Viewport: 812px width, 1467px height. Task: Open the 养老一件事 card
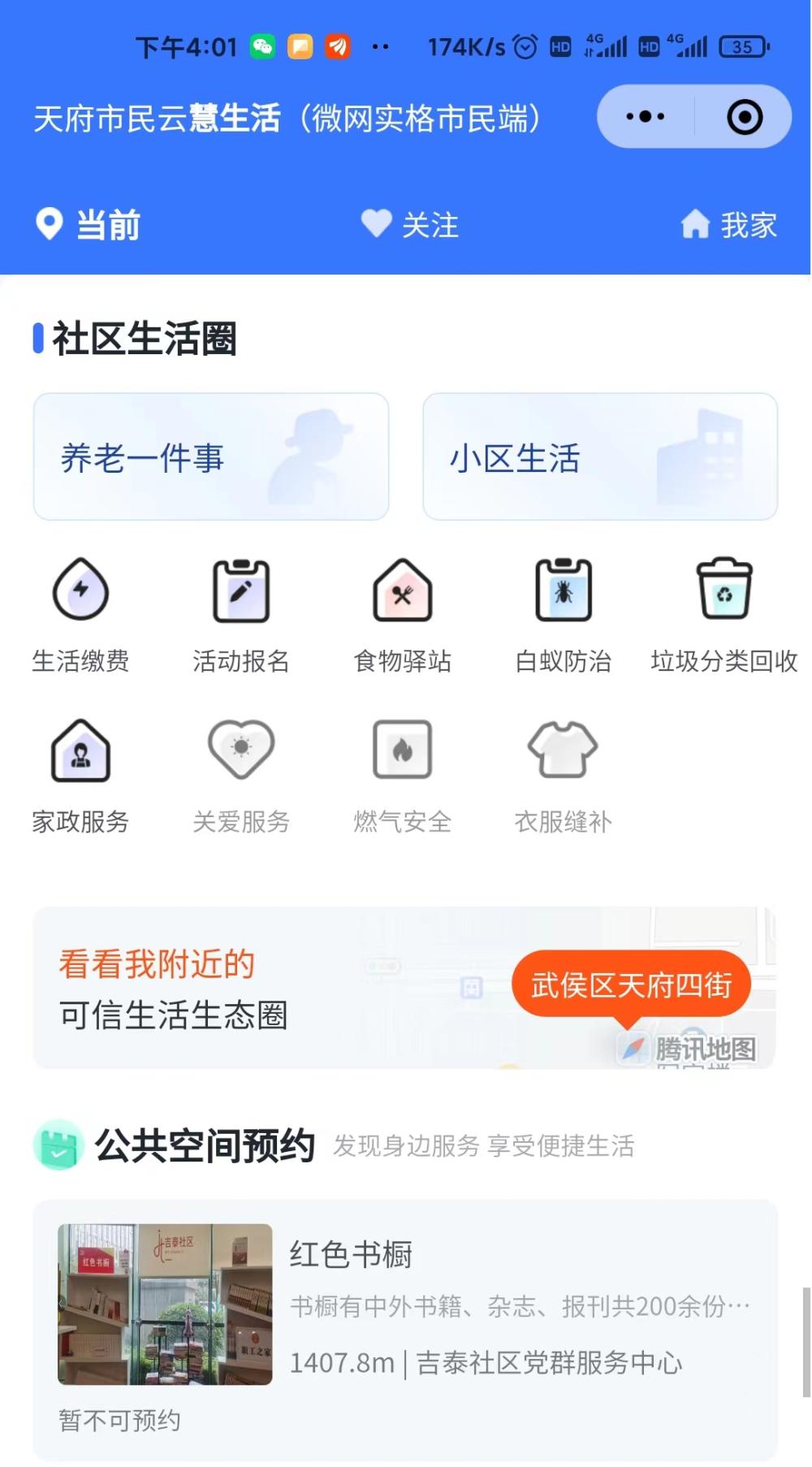[x=211, y=457]
